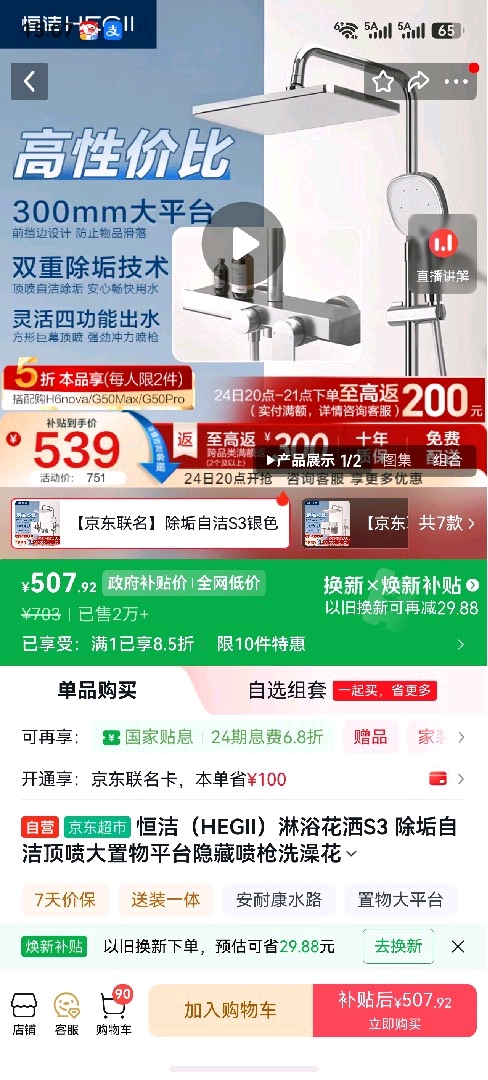Open the three-dot overflow menu
The width and height of the screenshot is (488, 1080).
point(456,82)
